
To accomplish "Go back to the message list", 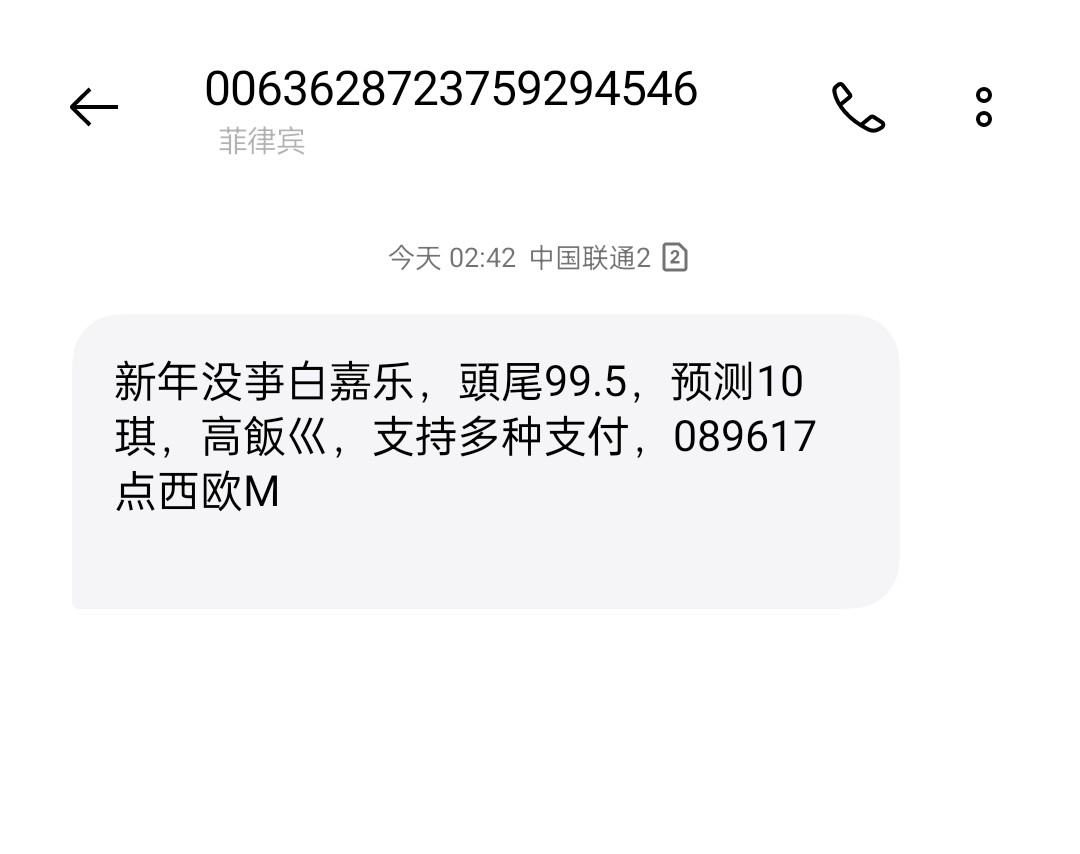I will coord(94,107).
